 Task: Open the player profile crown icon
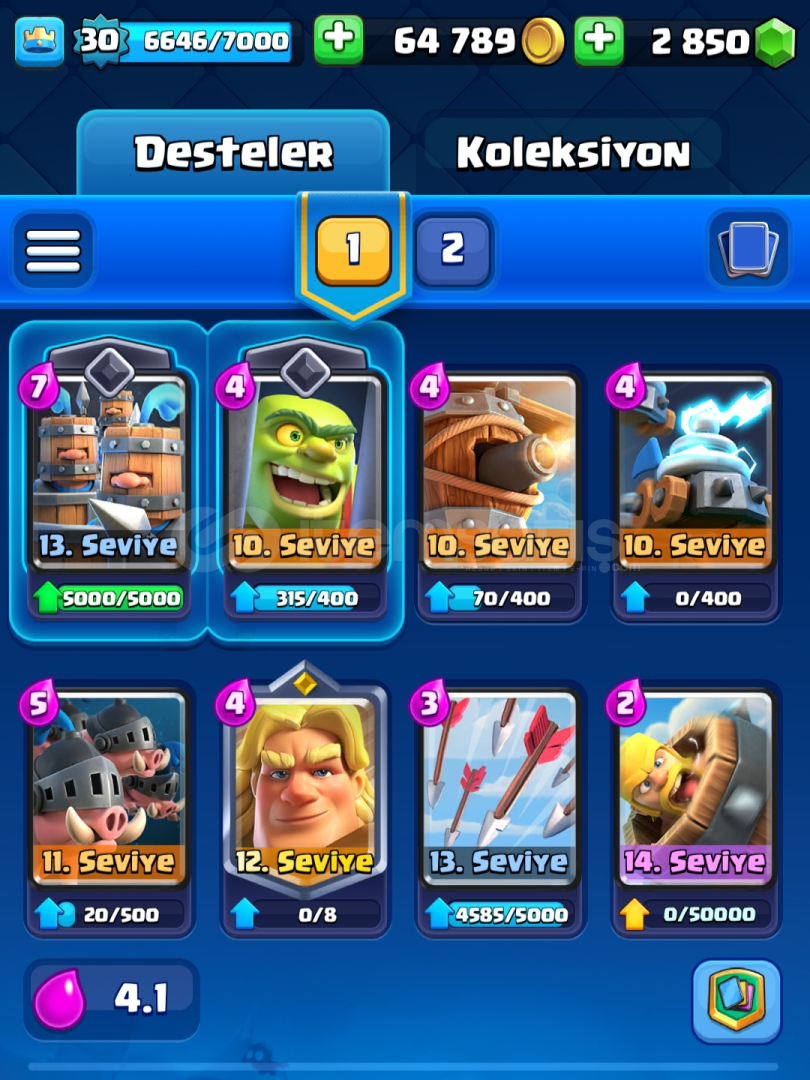tap(40, 41)
